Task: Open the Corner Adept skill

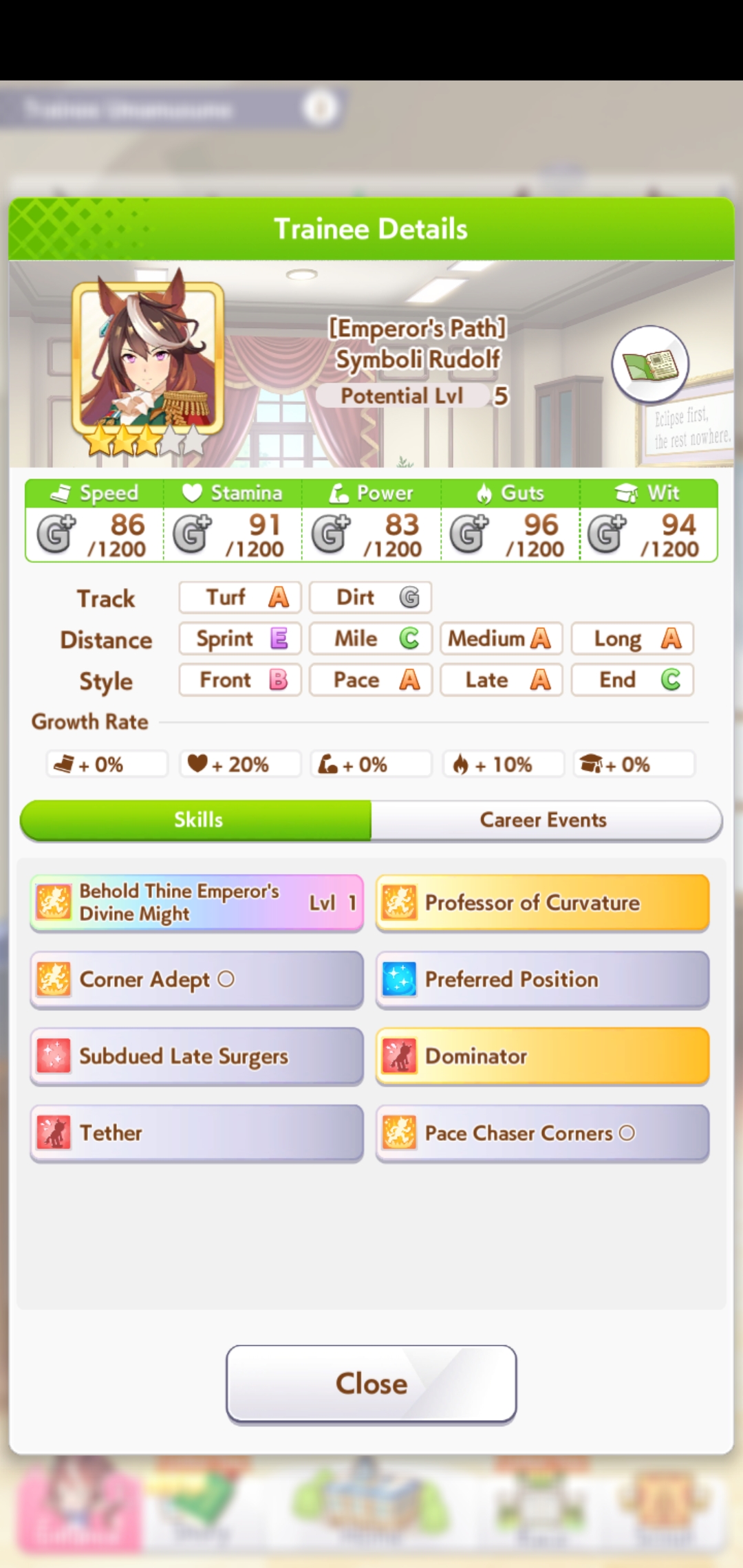Action: [197, 979]
